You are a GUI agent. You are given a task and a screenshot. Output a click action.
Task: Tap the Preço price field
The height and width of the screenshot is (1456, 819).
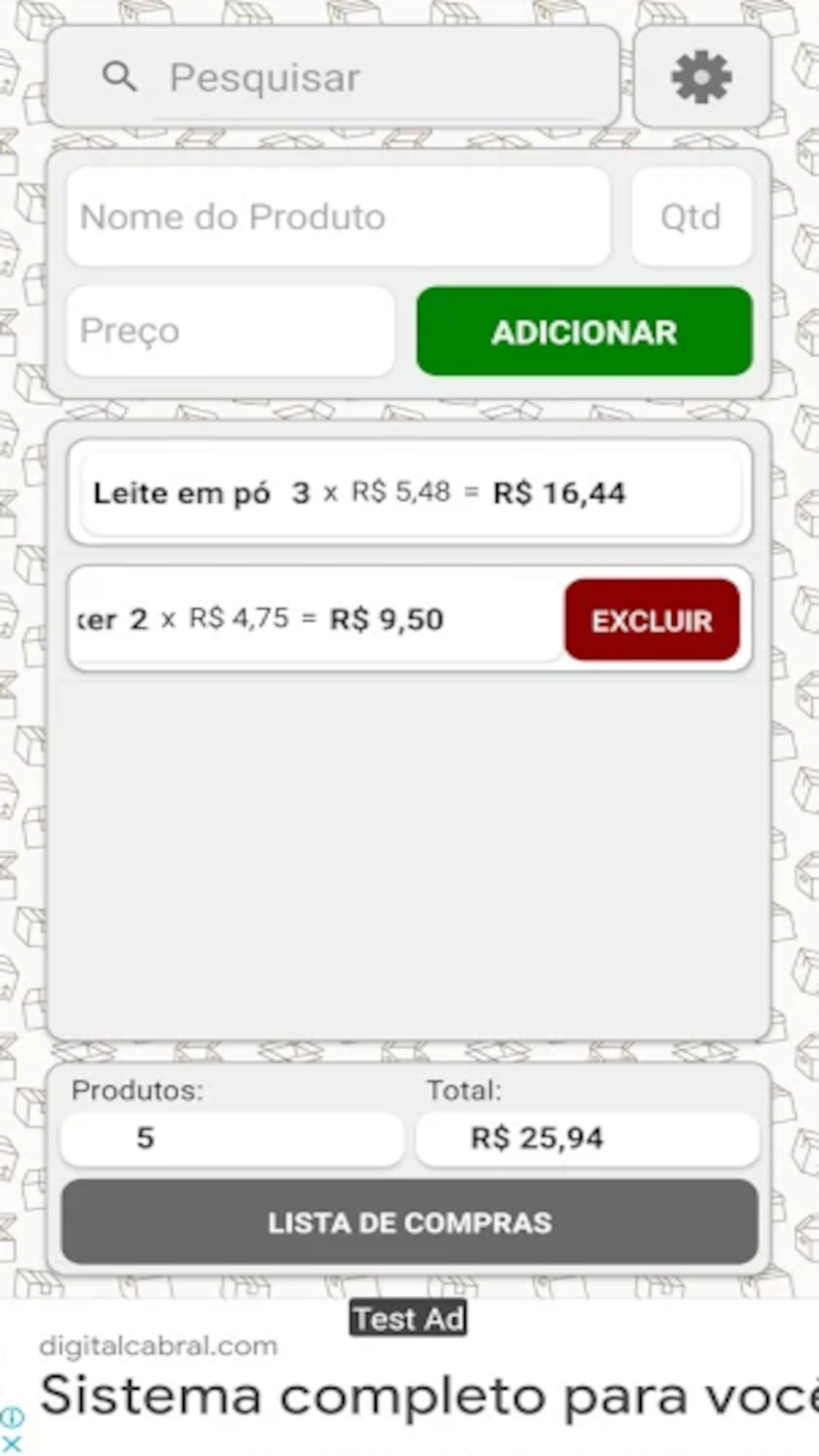[x=231, y=331]
